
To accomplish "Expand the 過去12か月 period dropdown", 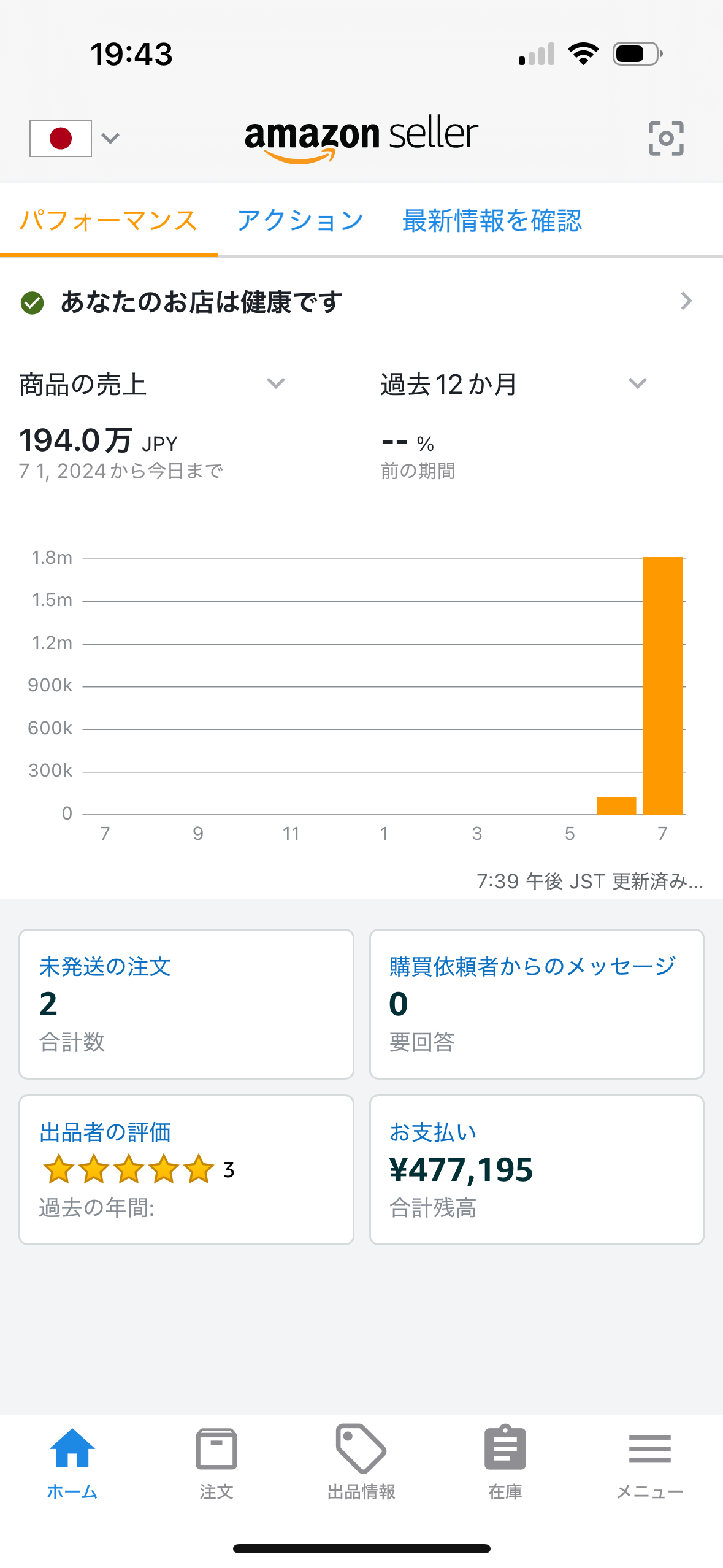I will pyautogui.click(x=514, y=385).
